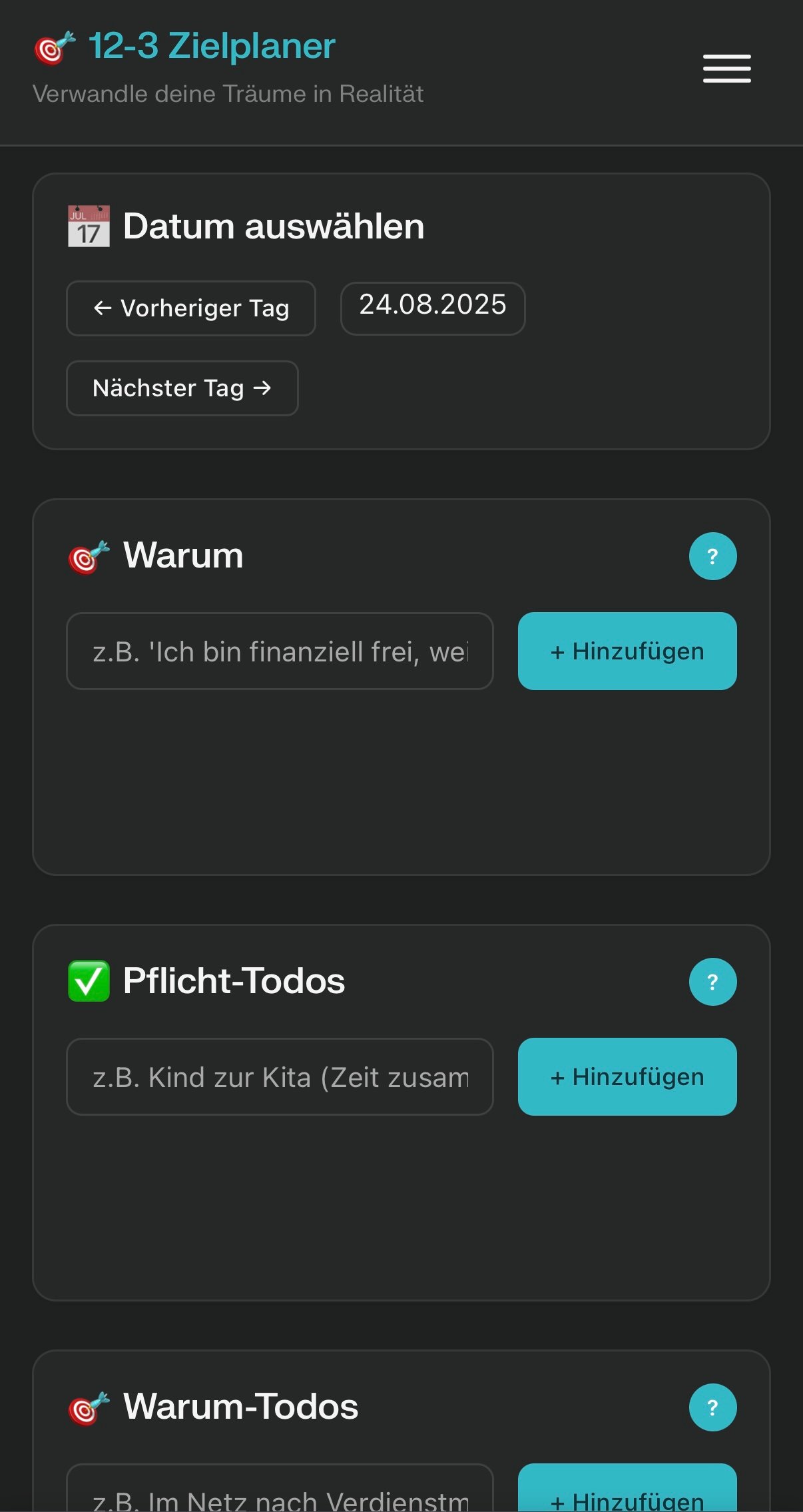Show help for Warum-Todos
The image size is (803, 1512).
[x=712, y=1407]
